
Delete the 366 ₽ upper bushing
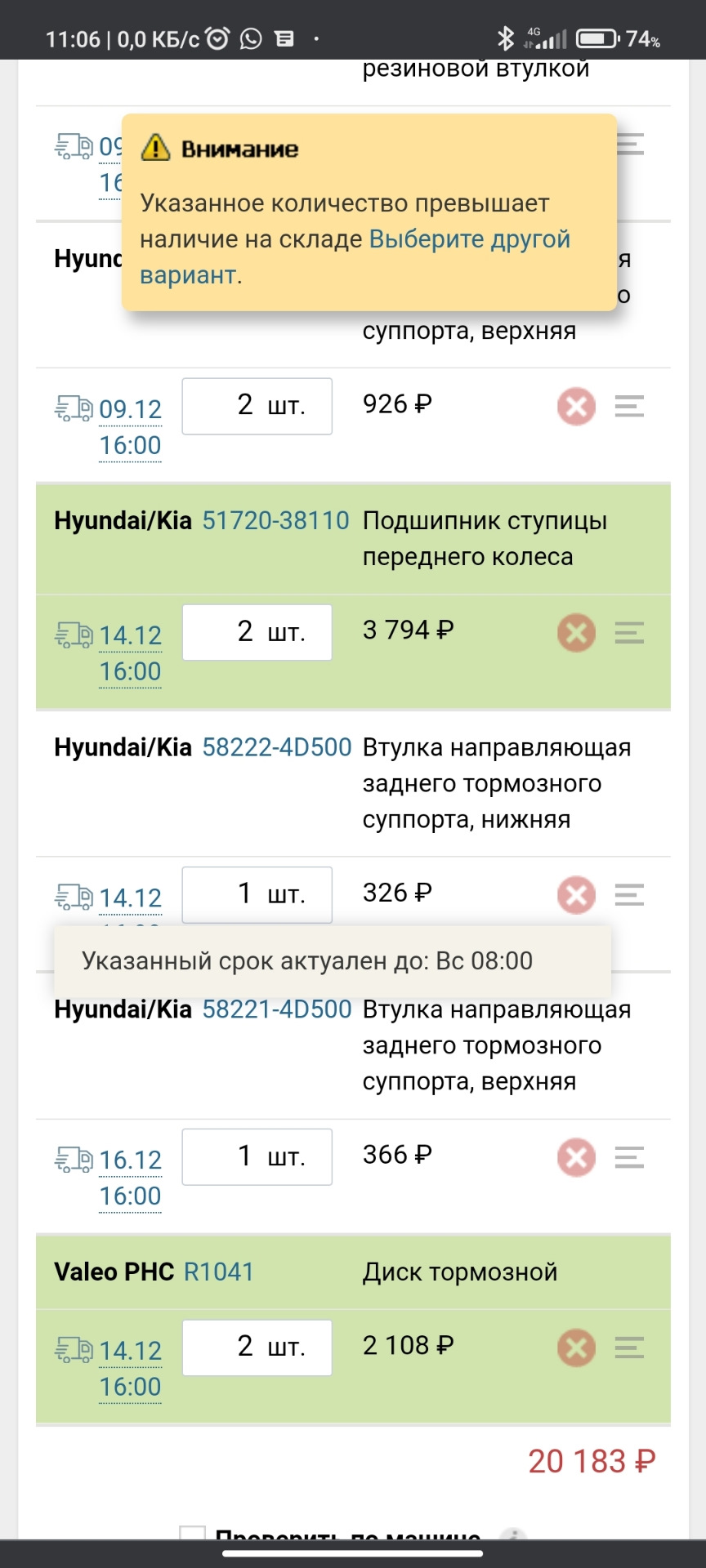[x=576, y=1157]
